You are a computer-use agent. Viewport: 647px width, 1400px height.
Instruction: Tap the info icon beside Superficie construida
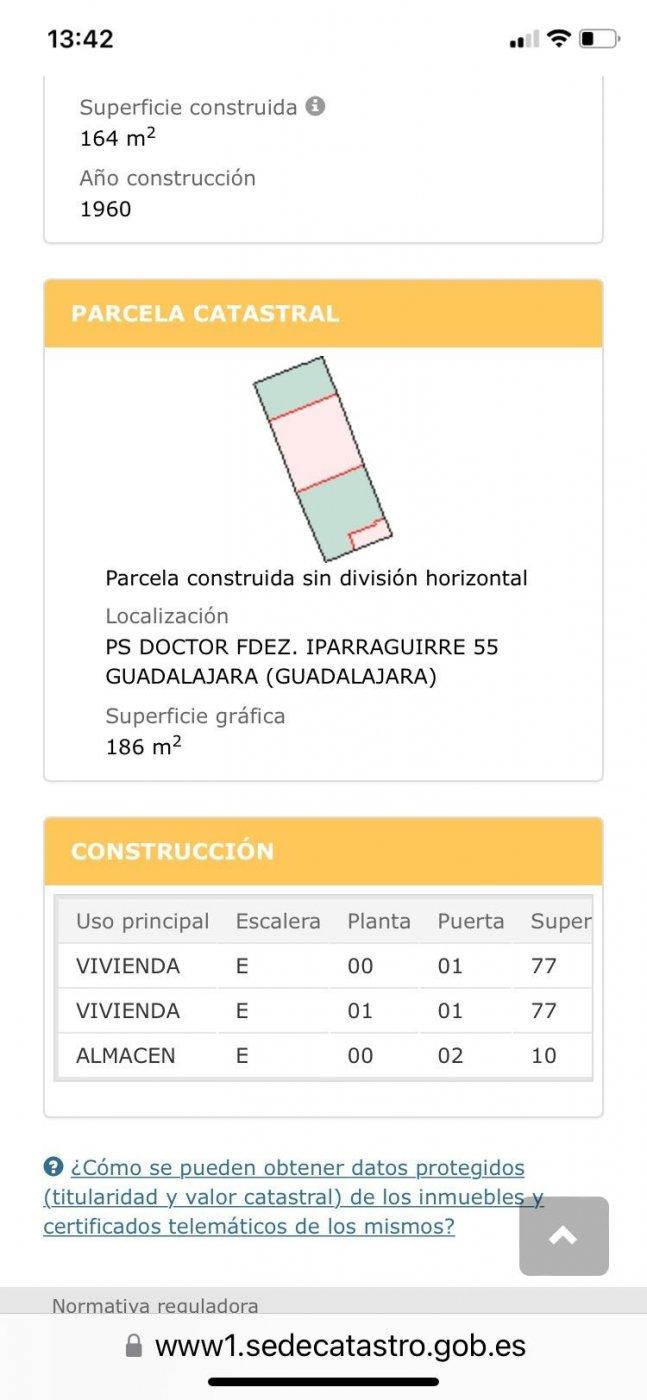(x=315, y=106)
